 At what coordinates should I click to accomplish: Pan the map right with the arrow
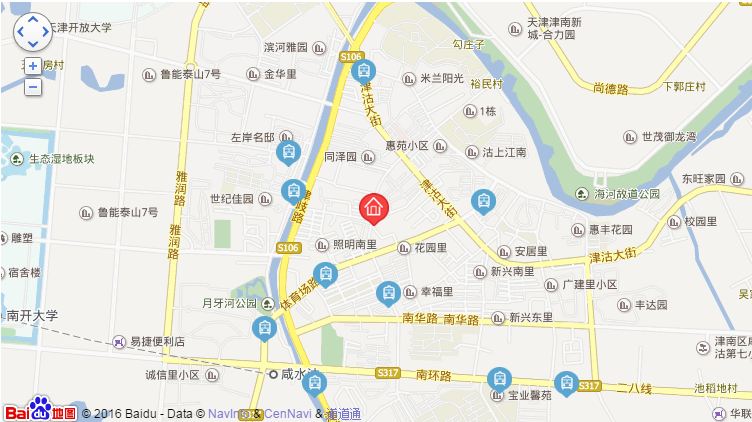[44, 32]
